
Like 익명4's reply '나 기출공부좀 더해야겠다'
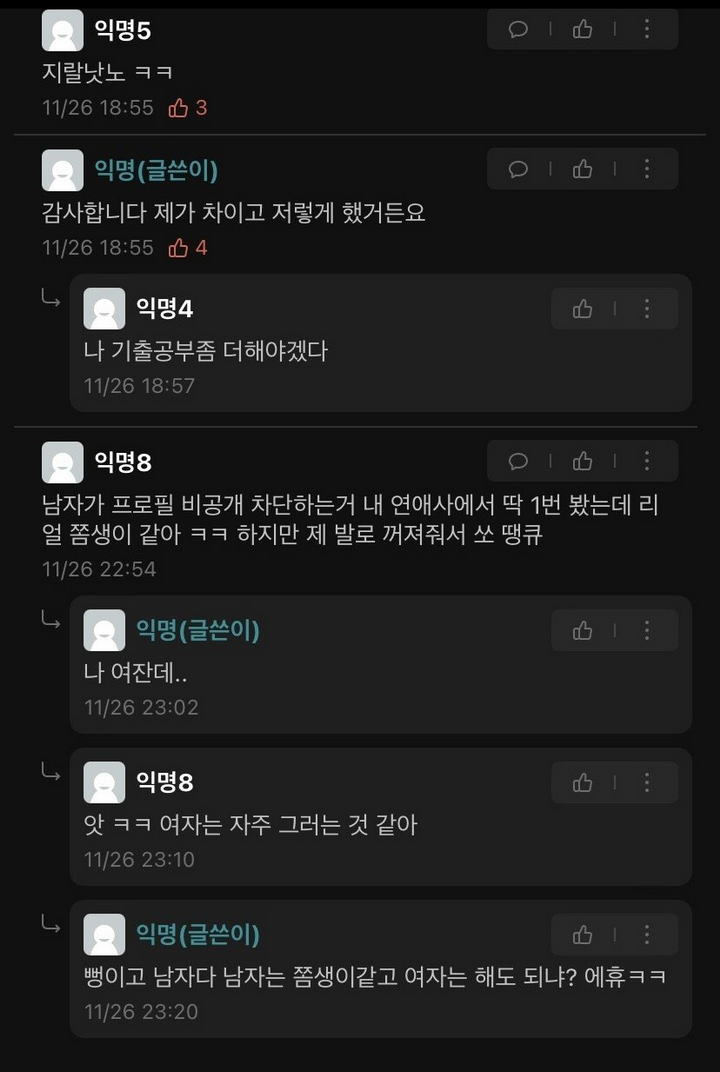coord(582,309)
